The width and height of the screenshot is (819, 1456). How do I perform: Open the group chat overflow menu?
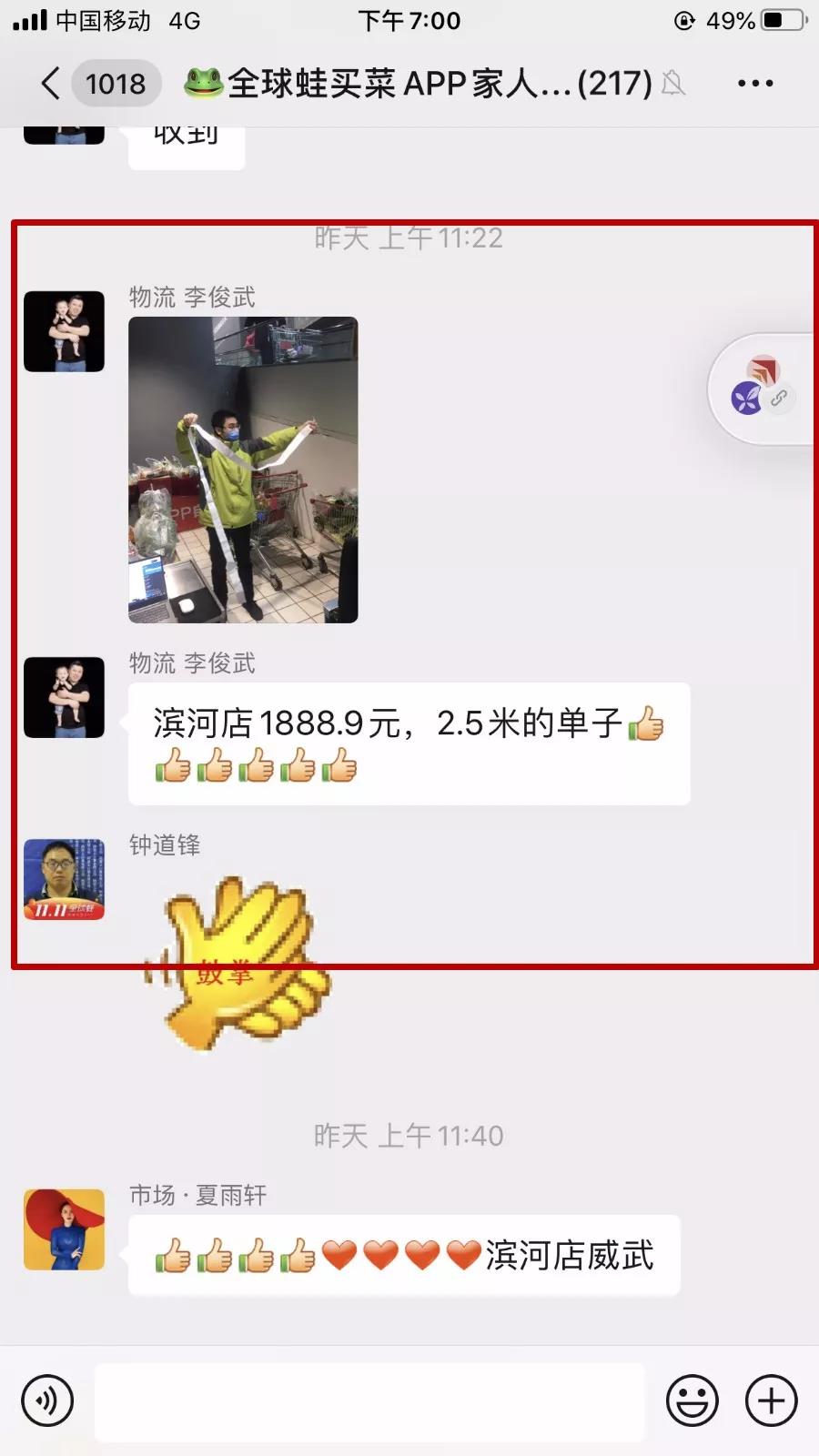754,84
